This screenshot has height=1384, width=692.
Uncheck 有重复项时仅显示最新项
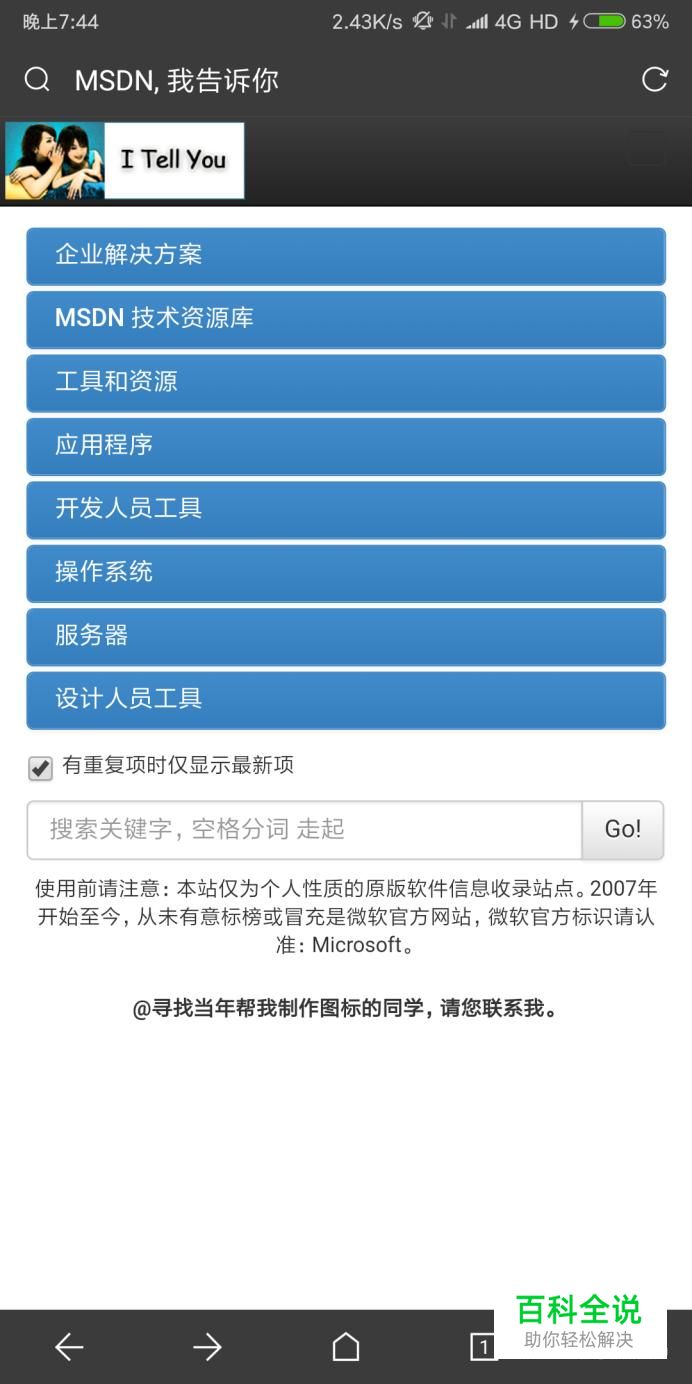pyautogui.click(x=41, y=768)
